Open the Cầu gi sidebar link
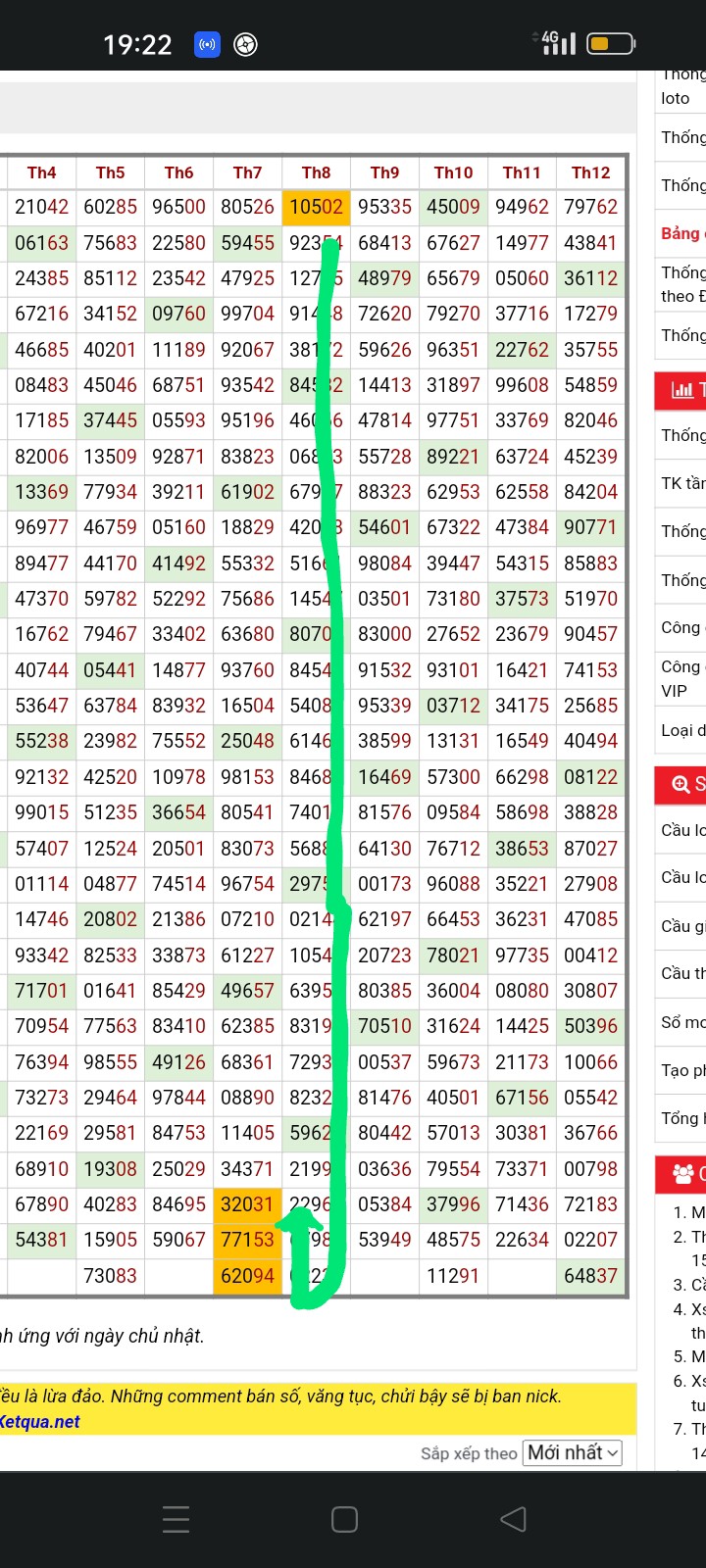The image size is (706, 1568). click(682, 926)
